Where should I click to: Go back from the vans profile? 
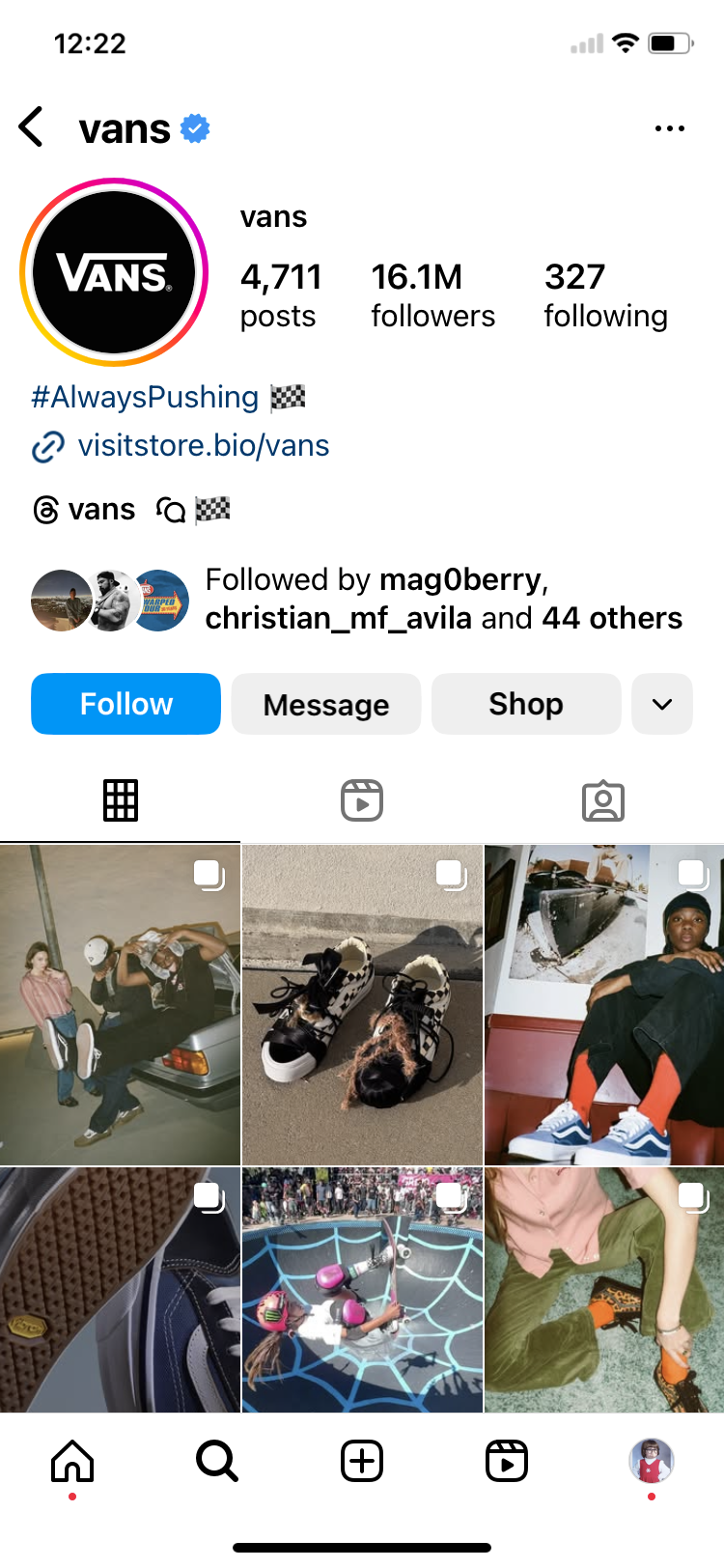click(32, 127)
